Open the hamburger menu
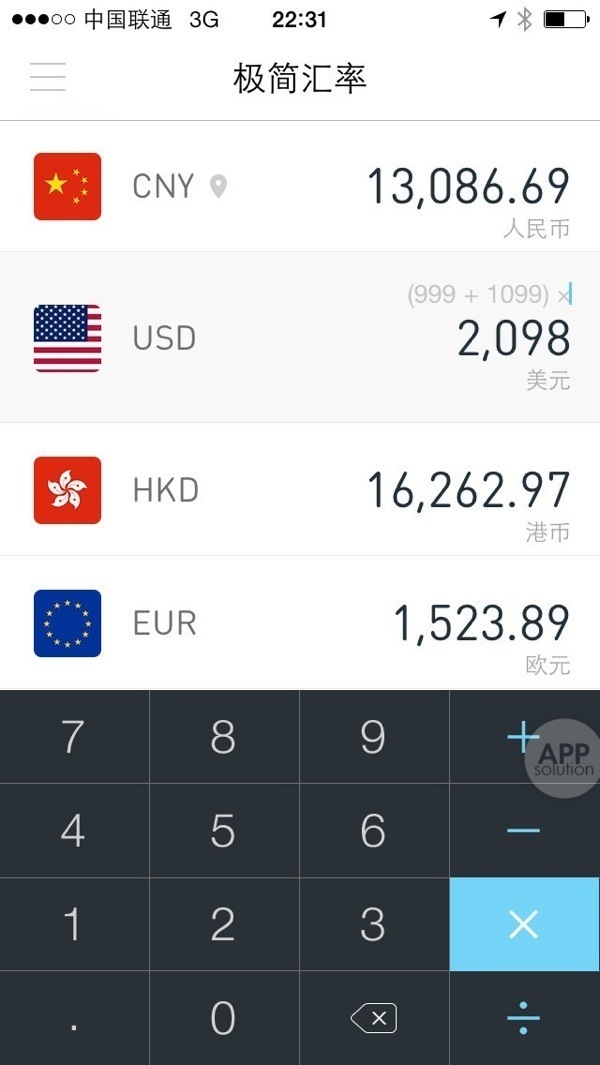 click(48, 77)
